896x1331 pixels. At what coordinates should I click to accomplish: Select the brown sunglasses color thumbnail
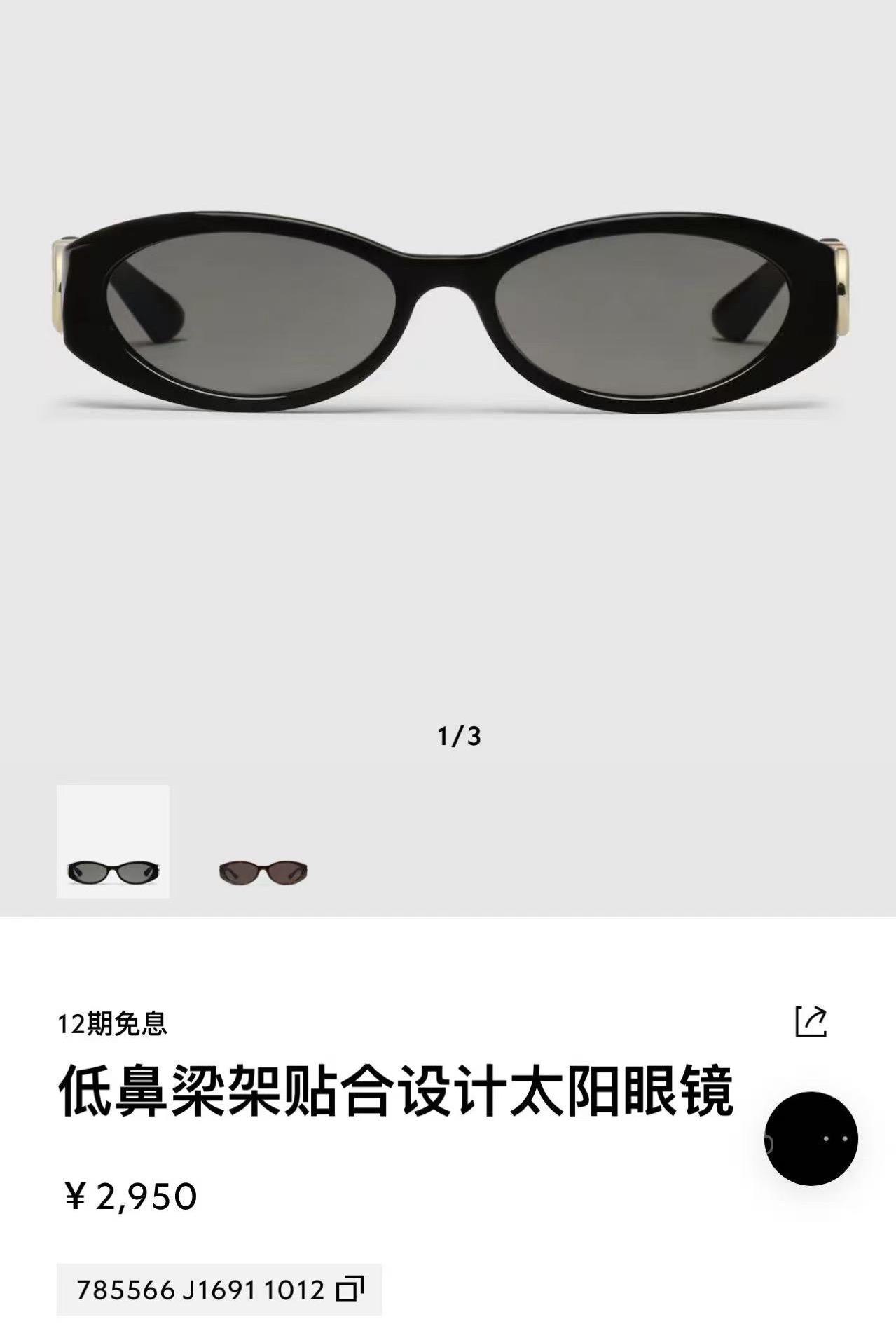click(x=263, y=871)
